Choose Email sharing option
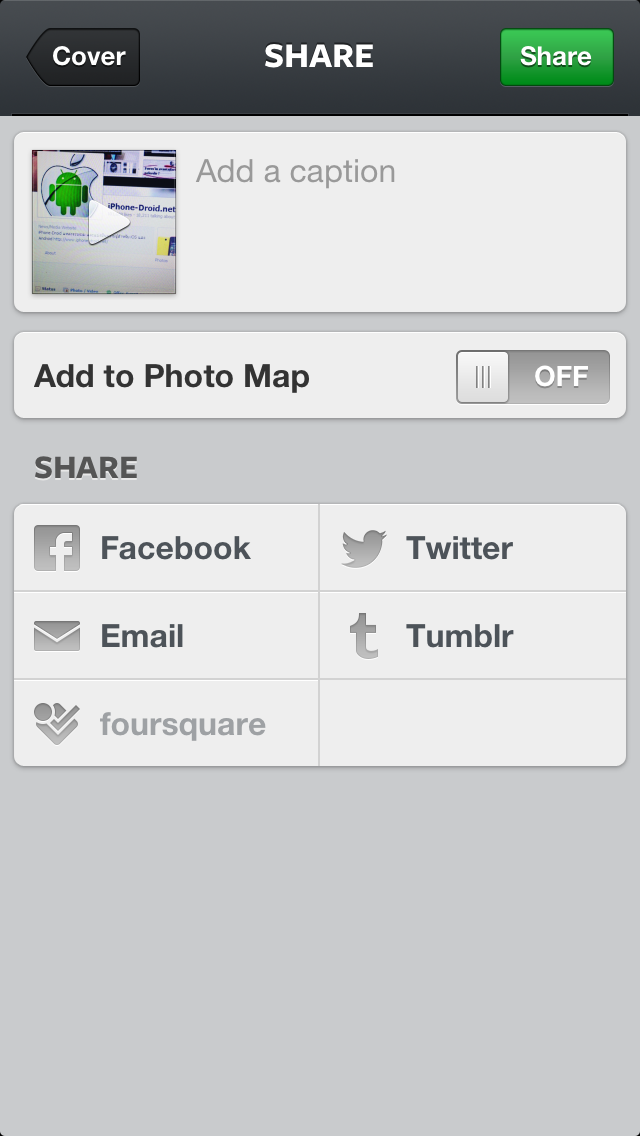640x1136 pixels. point(166,635)
